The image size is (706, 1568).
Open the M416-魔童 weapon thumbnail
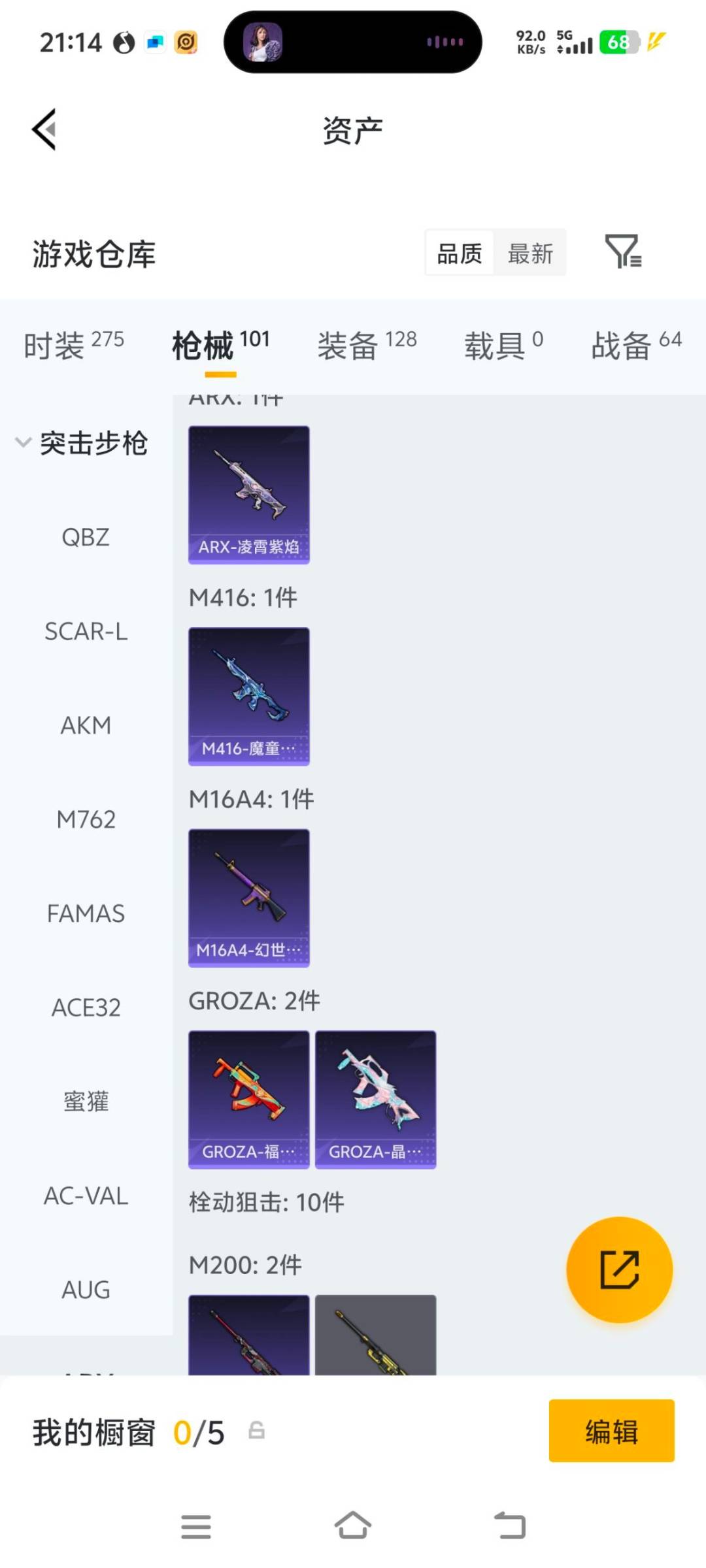(248, 696)
